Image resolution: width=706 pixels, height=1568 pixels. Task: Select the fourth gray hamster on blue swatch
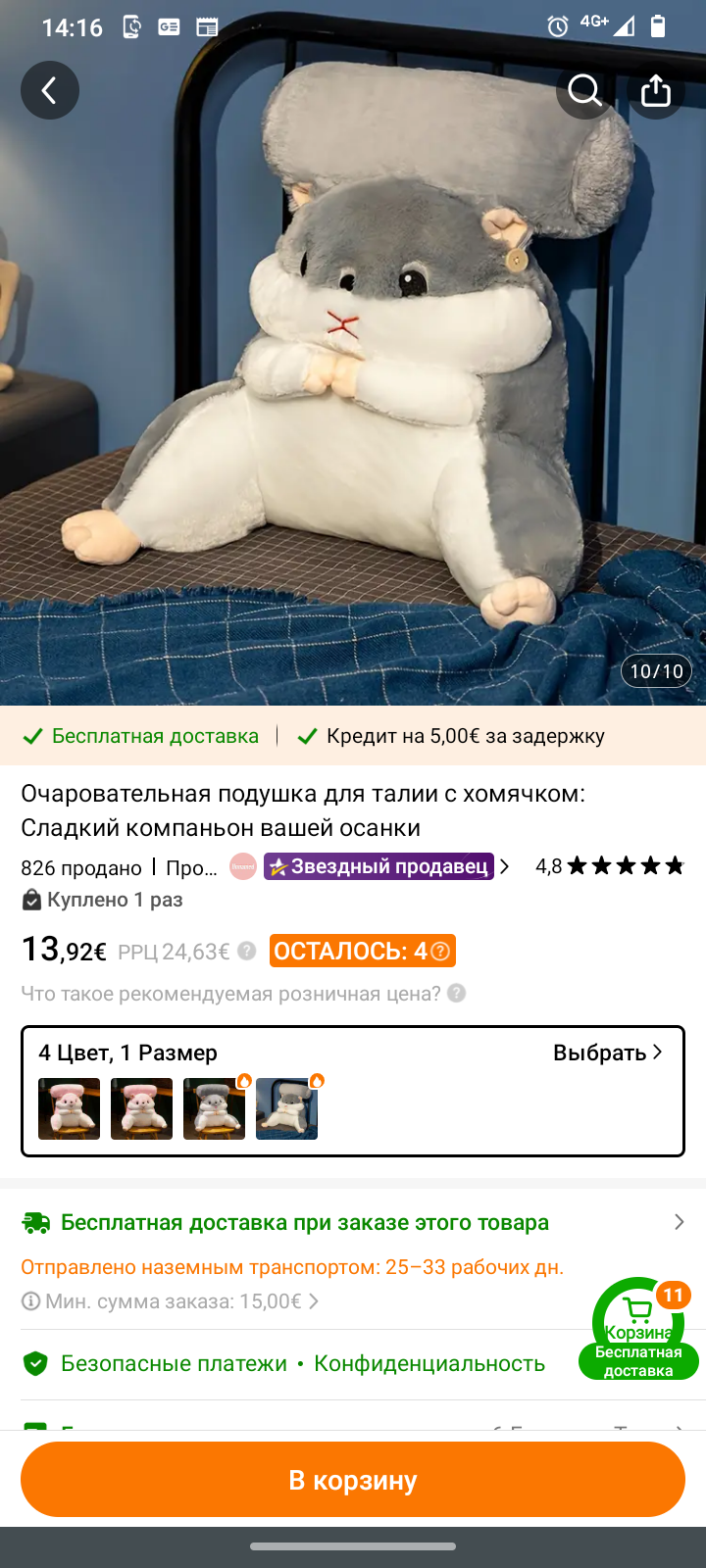(286, 1108)
